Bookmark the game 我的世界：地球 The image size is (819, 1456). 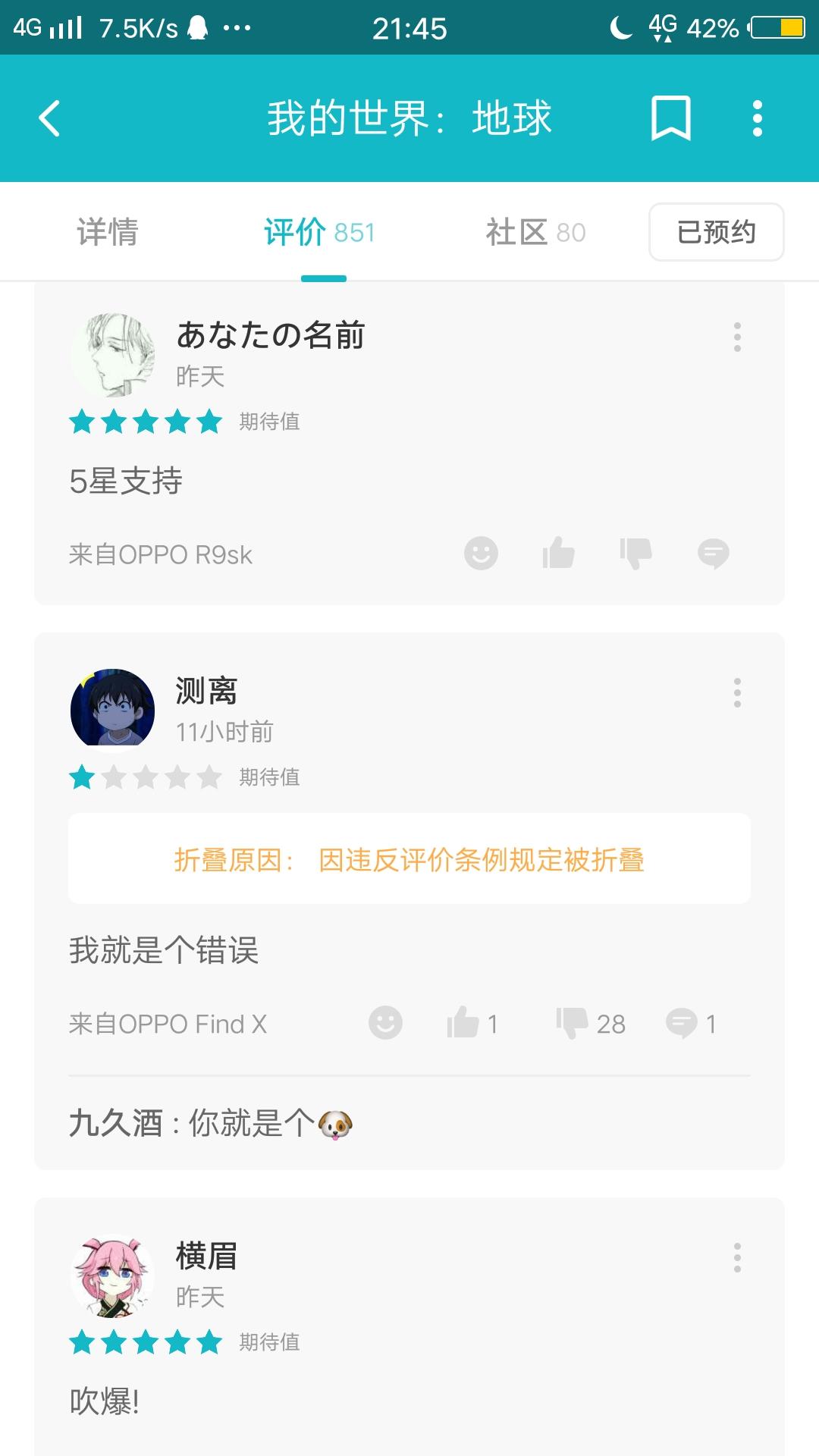tap(670, 118)
